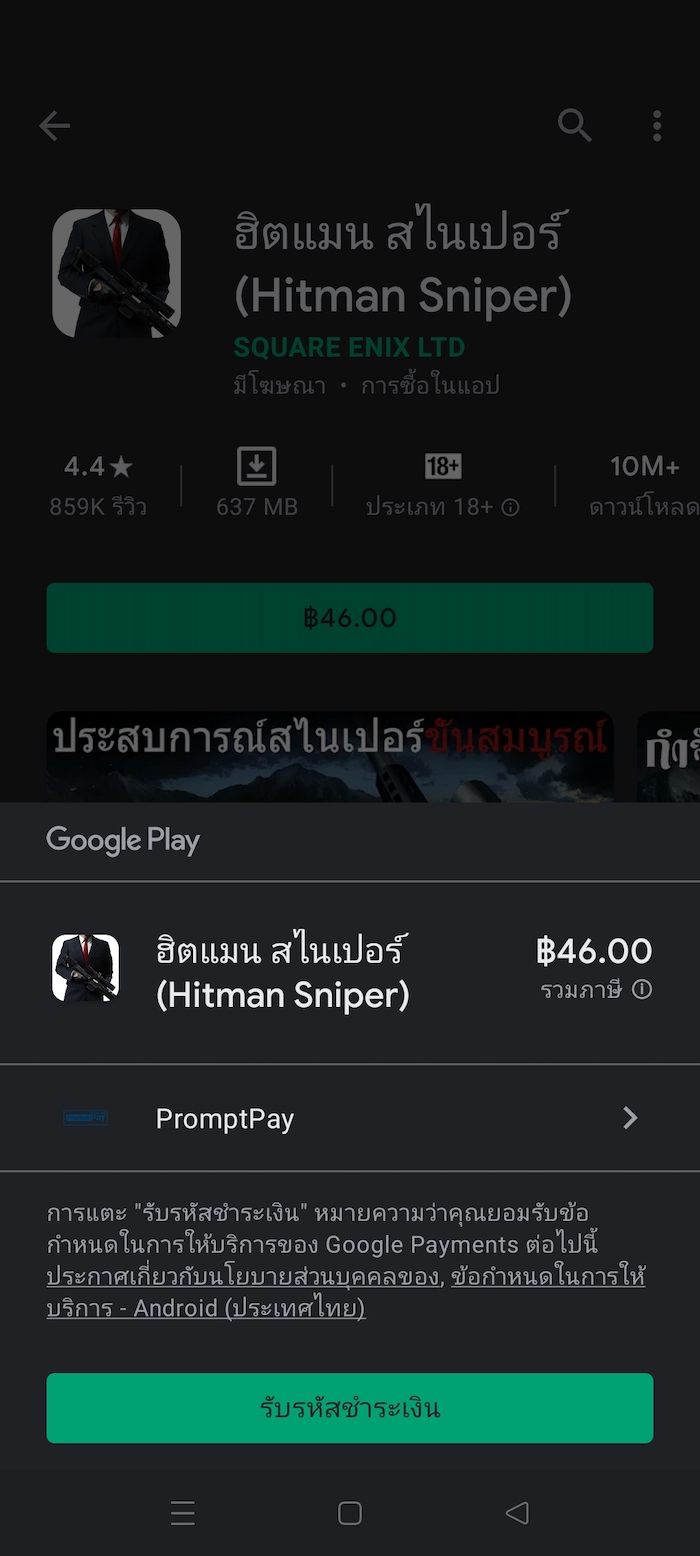Open the Android terms of service link
The image size is (700, 1556).
(x=206, y=1308)
